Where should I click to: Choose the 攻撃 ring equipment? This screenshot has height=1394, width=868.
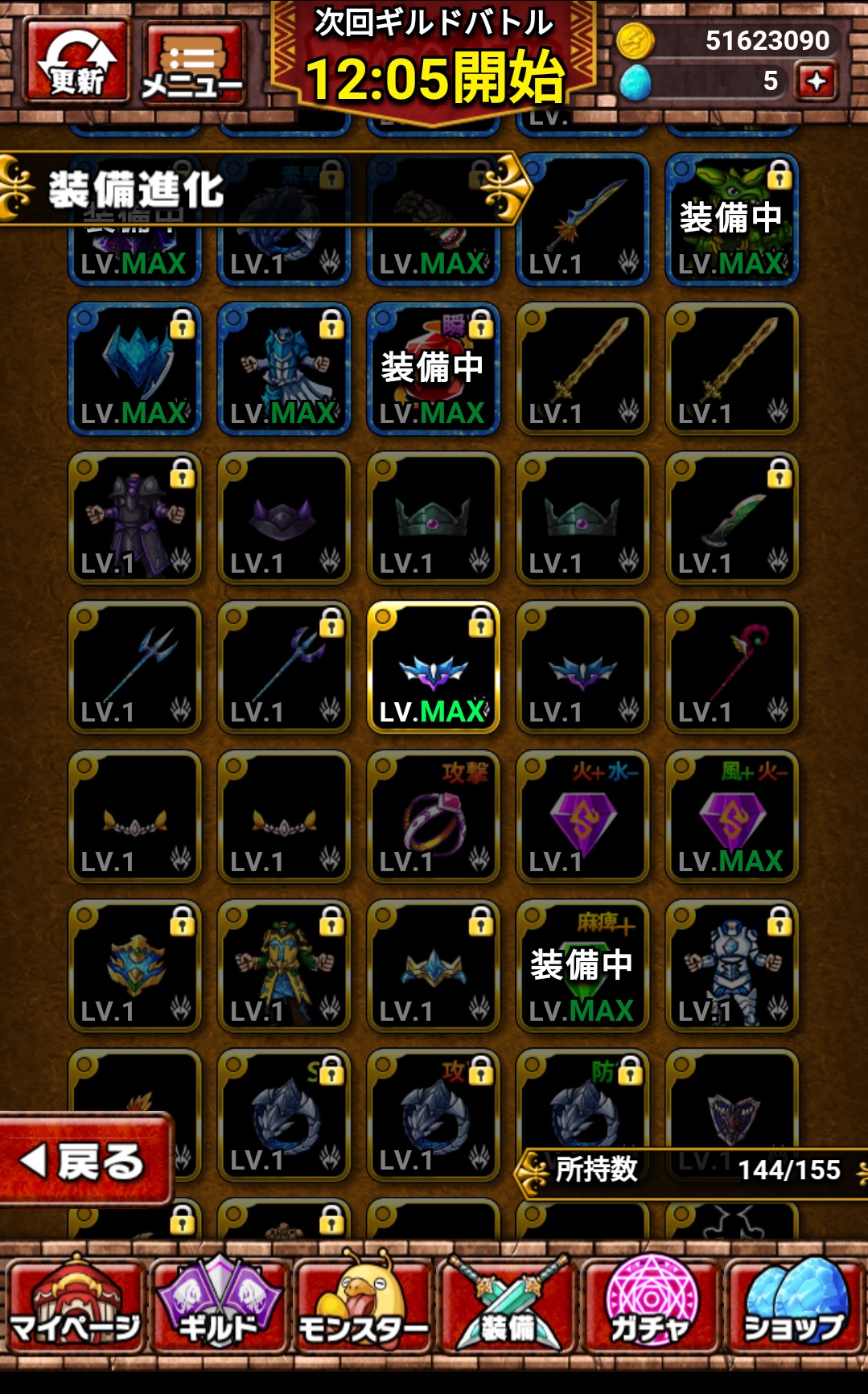pos(434,816)
